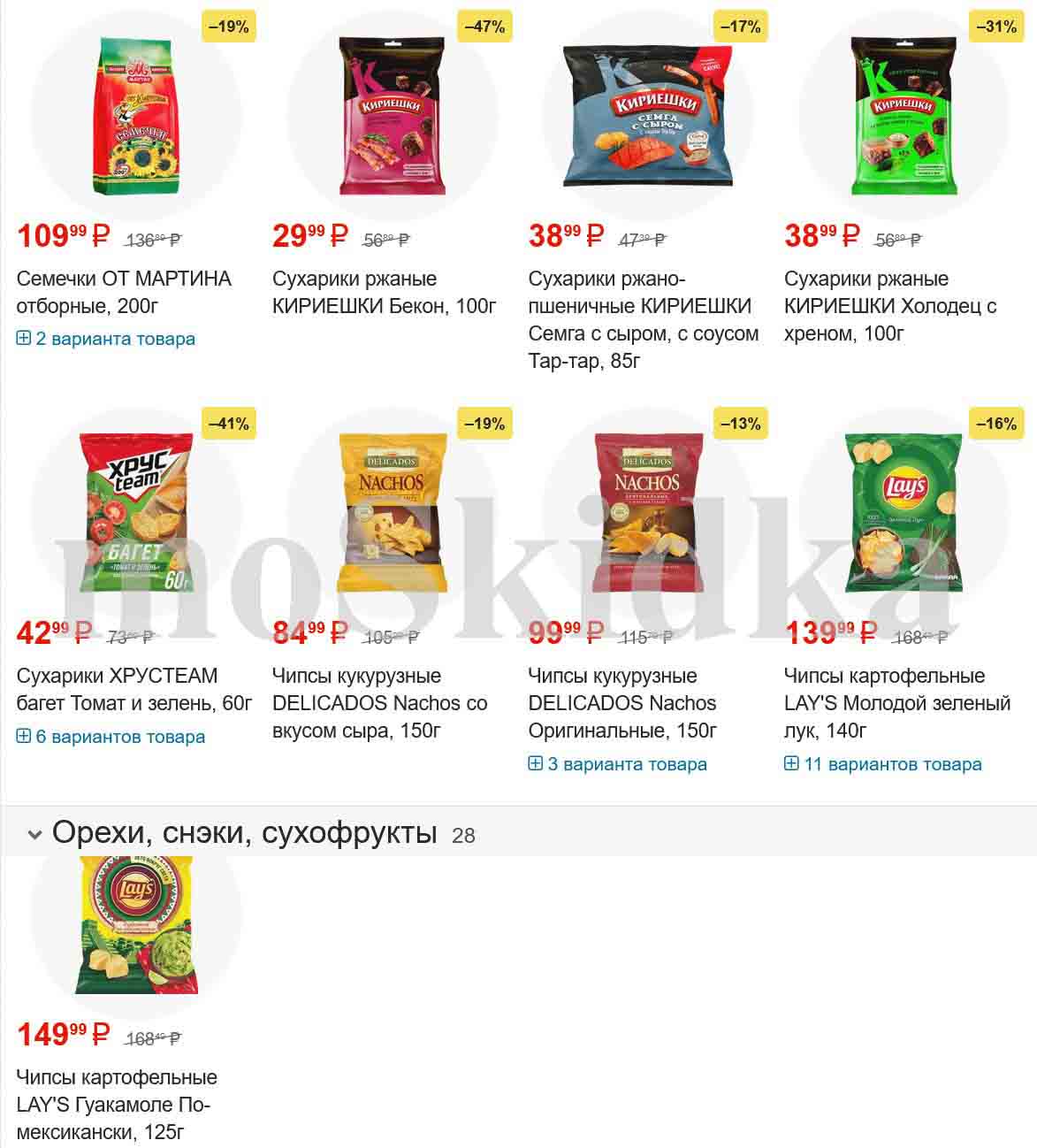Expand 6 вариантов товара under ХРУСTEAM
The width and height of the screenshot is (1037, 1148).
[x=111, y=737]
